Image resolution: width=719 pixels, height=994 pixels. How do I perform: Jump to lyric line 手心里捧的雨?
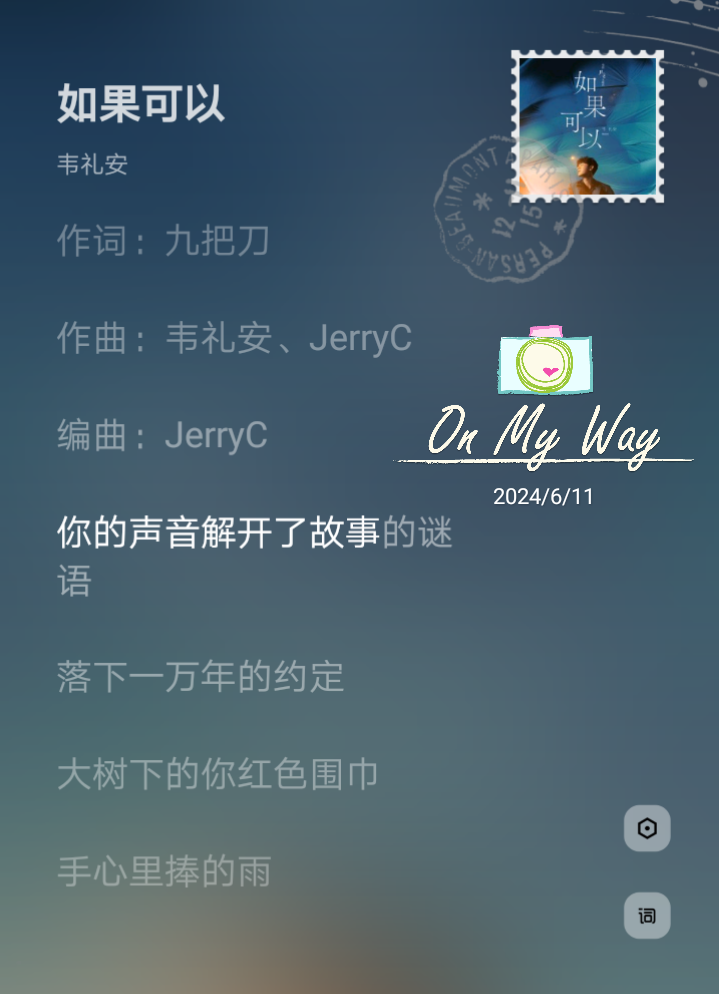[164, 871]
